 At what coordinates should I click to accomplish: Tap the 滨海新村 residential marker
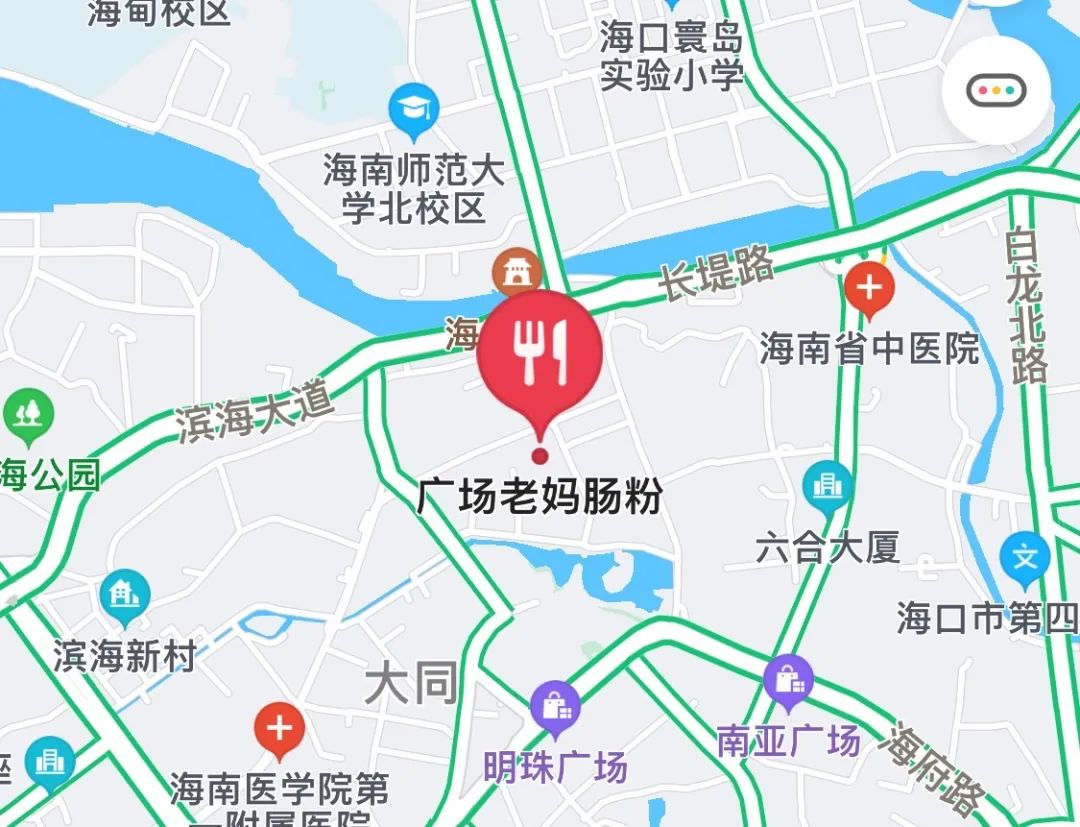(x=125, y=596)
